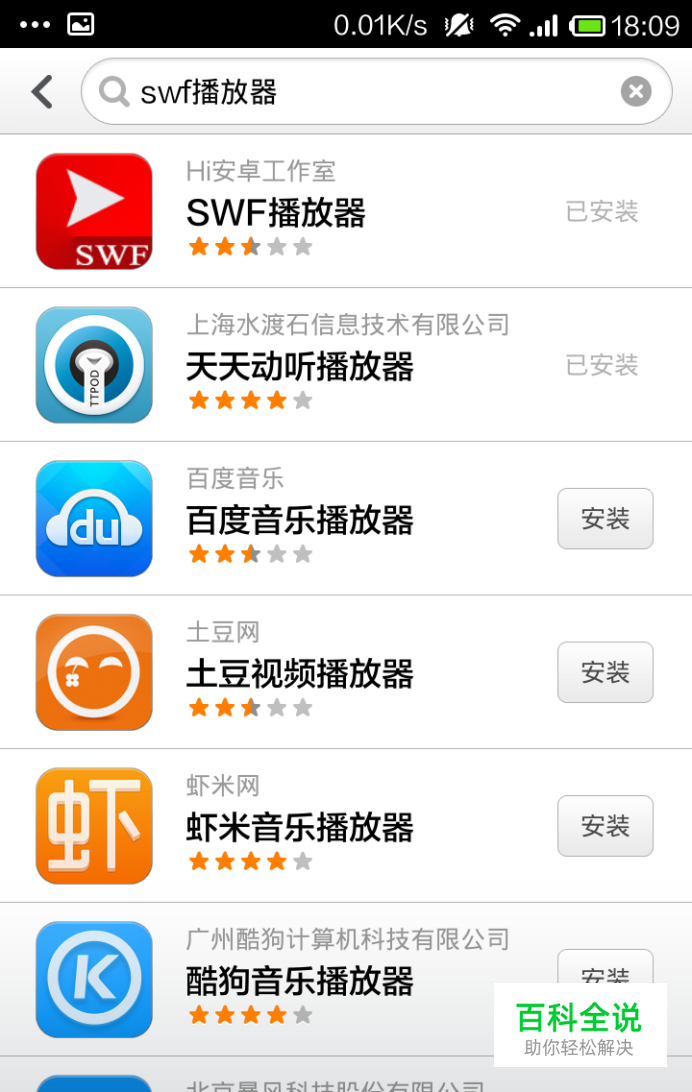Image resolution: width=692 pixels, height=1092 pixels.
Task: Install 百度音乐播放器
Action: 605,519
